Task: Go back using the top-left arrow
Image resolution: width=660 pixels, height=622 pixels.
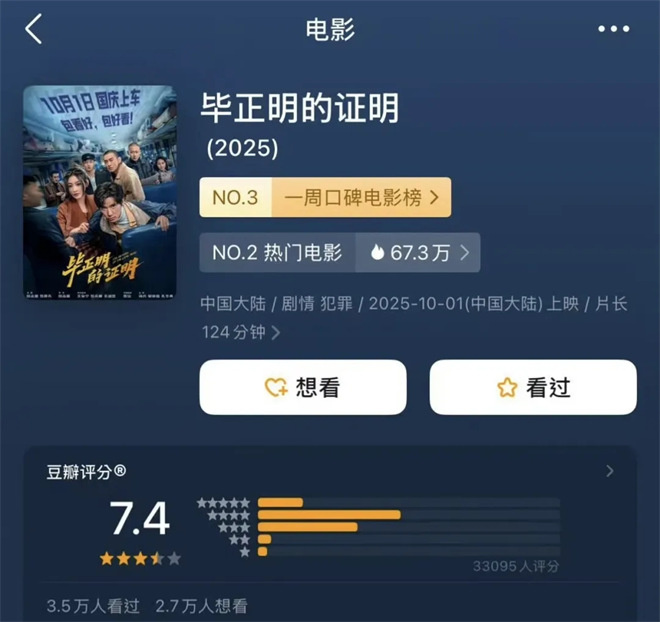Action: pos(34,28)
